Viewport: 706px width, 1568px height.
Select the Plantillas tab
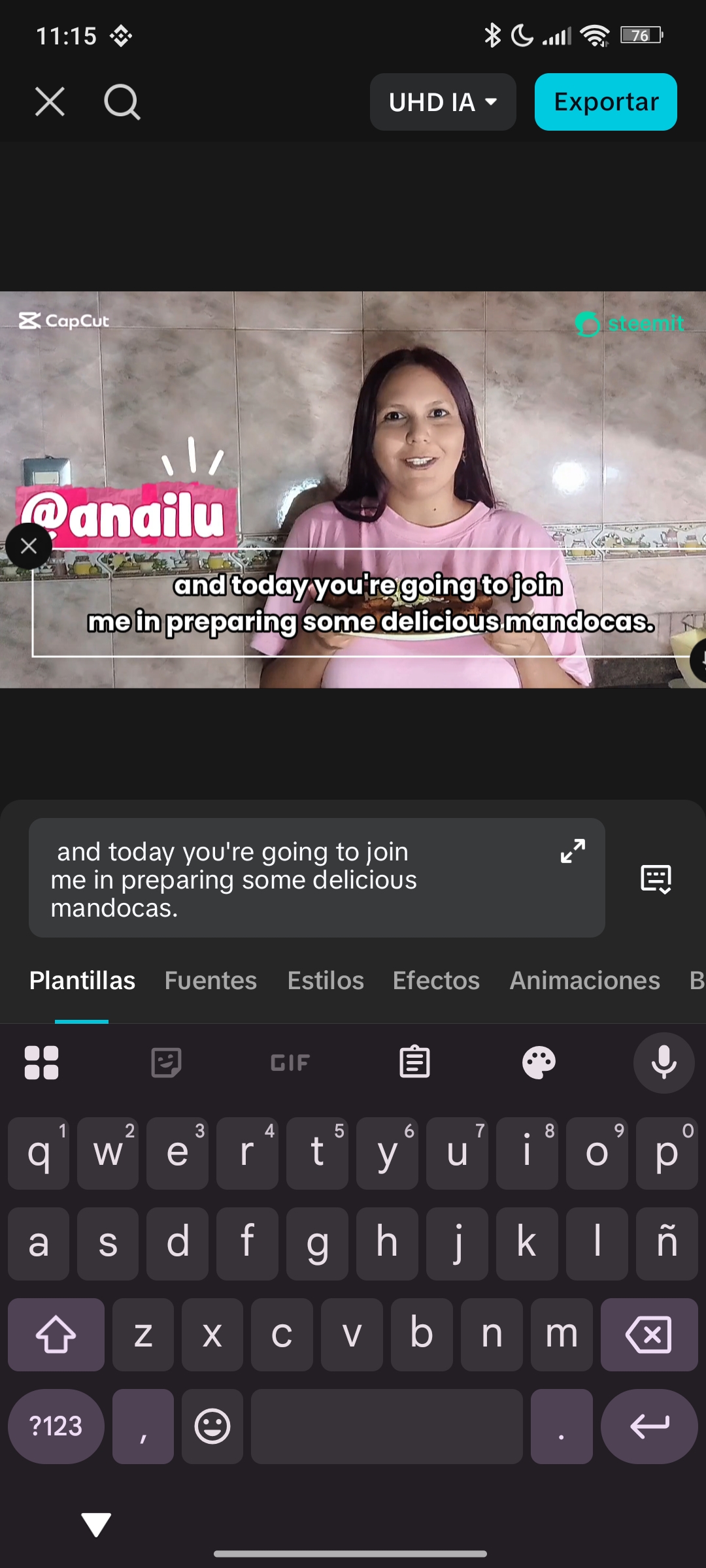pyautogui.click(x=82, y=981)
